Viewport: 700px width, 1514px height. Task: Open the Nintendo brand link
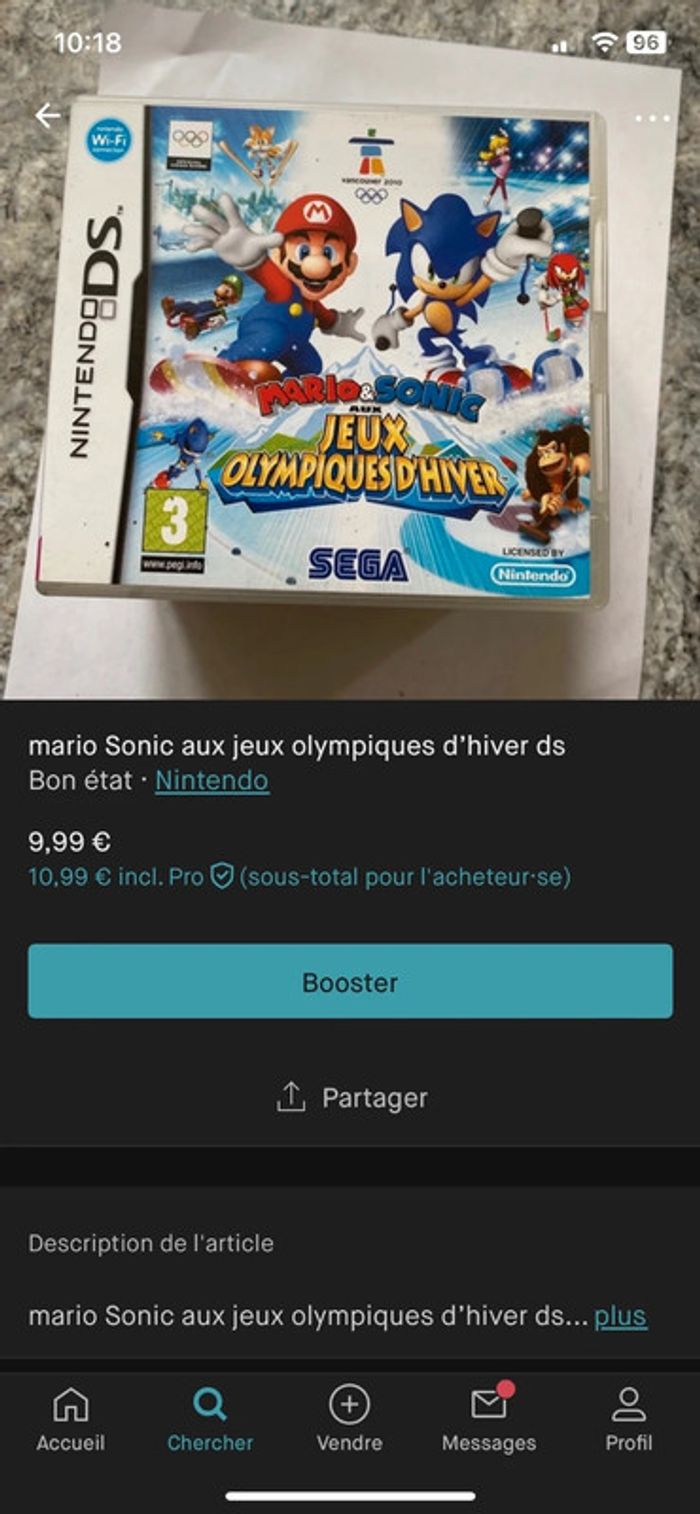click(x=212, y=780)
